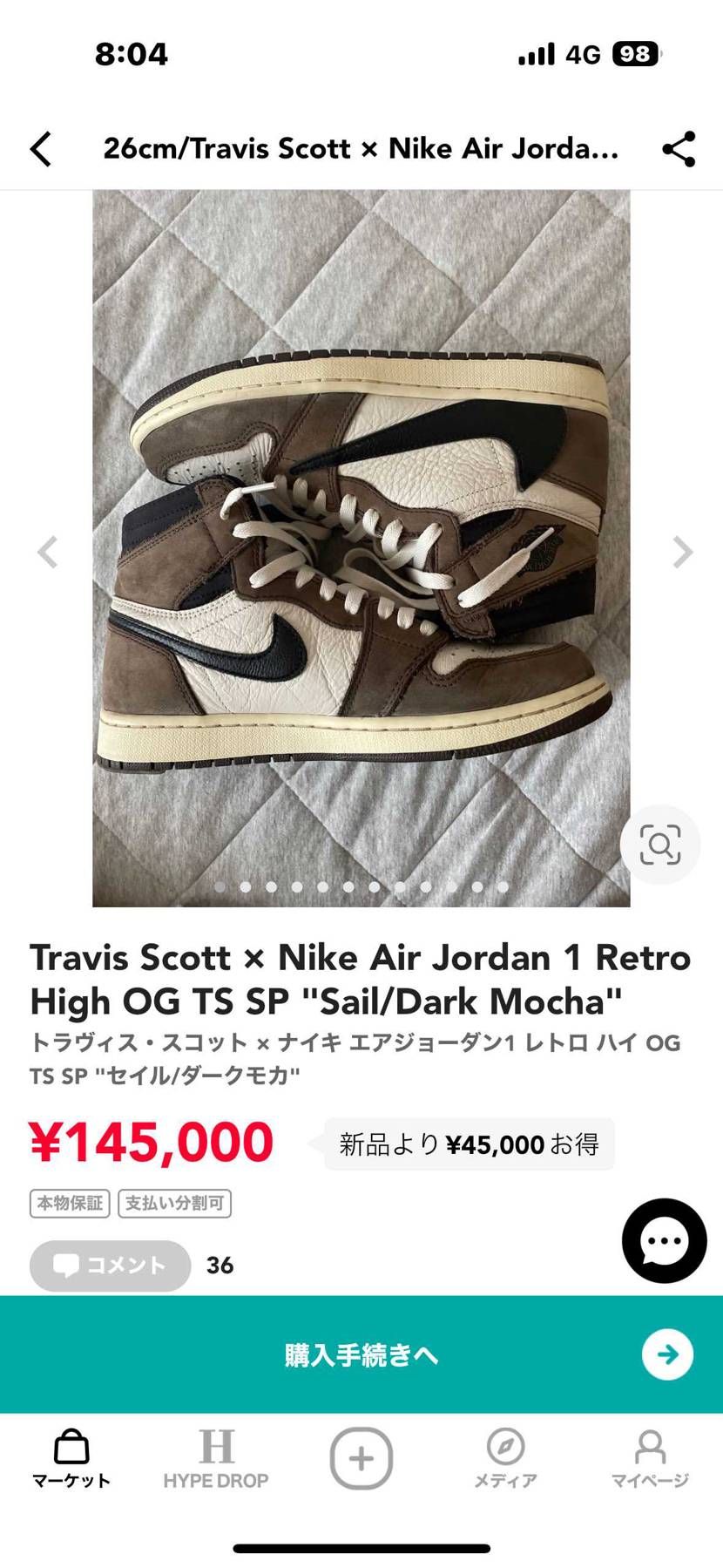This screenshot has height=1568, width=723.
Task: Tap the 支払い分割可 installment badge
Action: pyautogui.click(x=174, y=1204)
